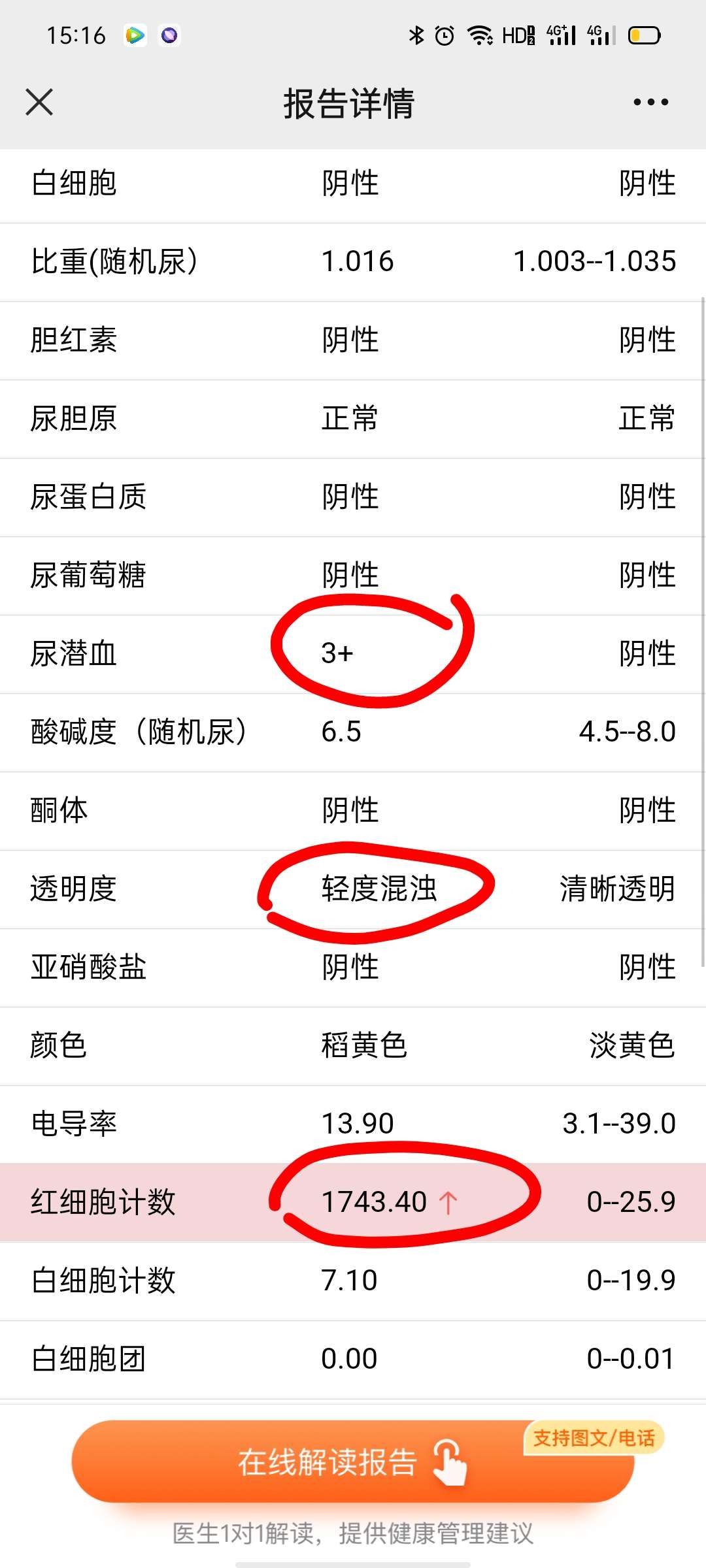
Task: Open the three-dot overflow menu
Action: pos(650,103)
